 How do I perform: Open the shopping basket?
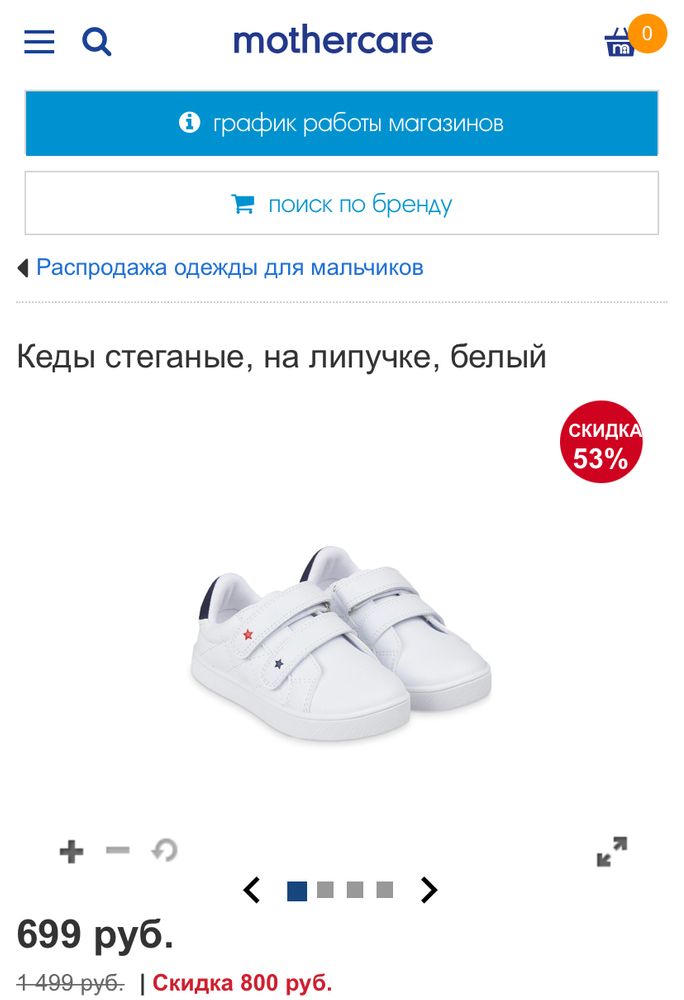click(621, 42)
